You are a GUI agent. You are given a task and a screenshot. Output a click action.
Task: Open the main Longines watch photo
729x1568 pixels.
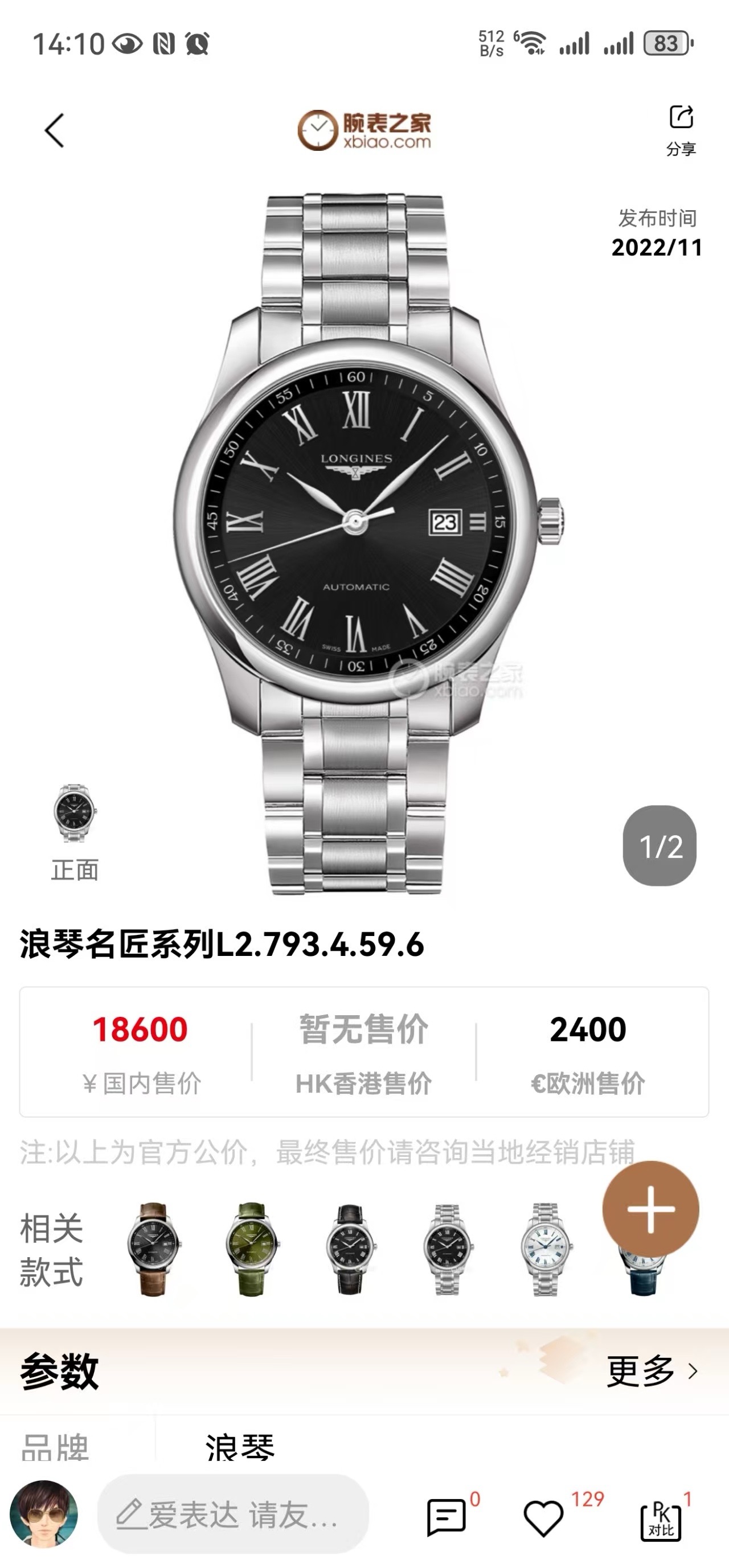coord(364,541)
